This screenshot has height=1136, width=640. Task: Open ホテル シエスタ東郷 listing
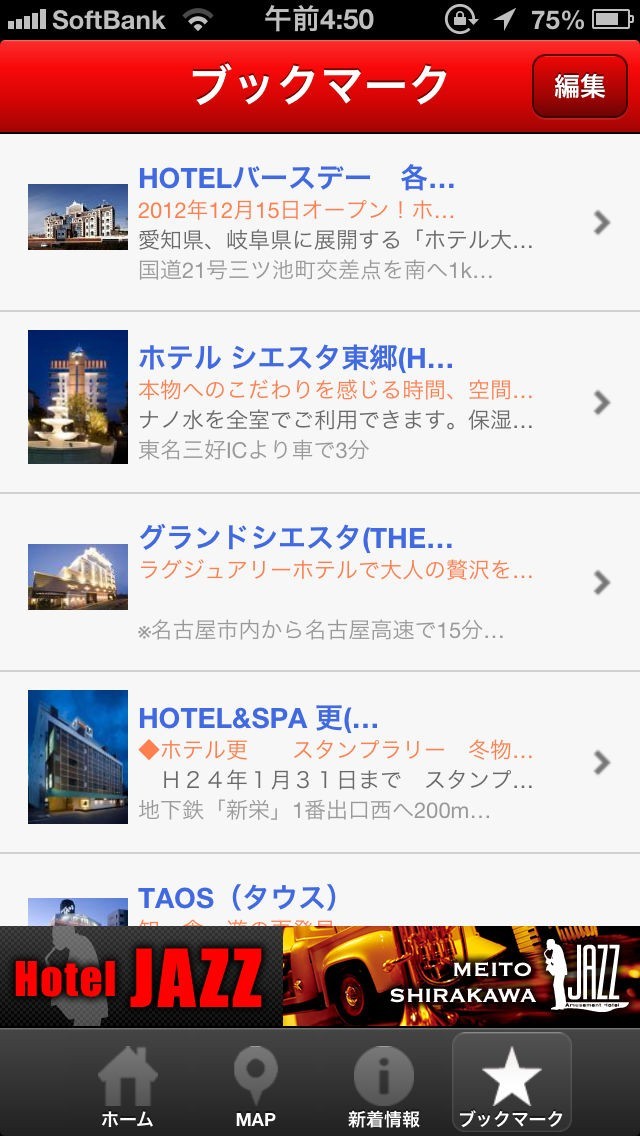[x=320, y=402]
